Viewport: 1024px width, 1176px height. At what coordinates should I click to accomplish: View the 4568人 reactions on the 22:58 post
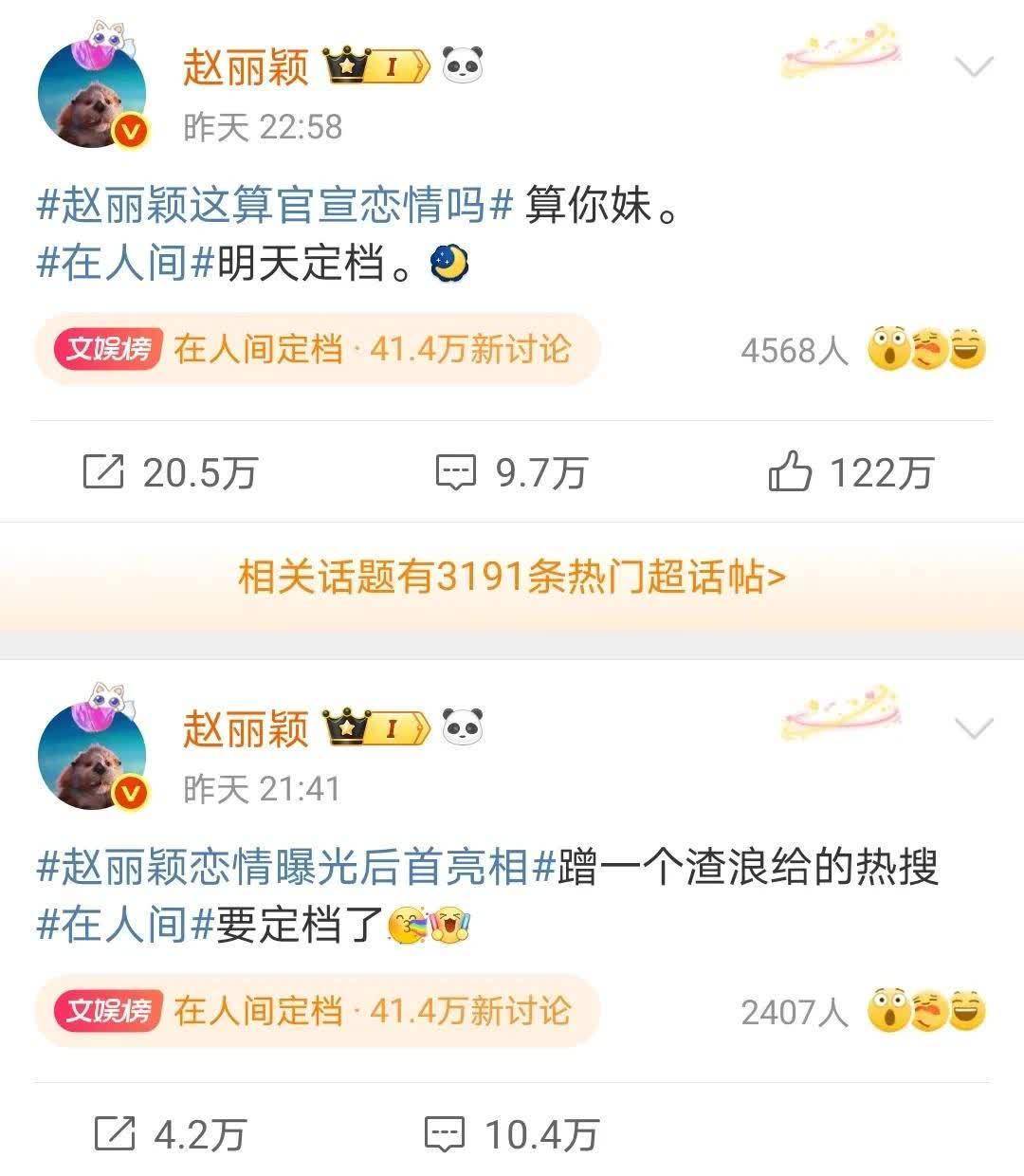pyautogui.click(x=863, y=350)
